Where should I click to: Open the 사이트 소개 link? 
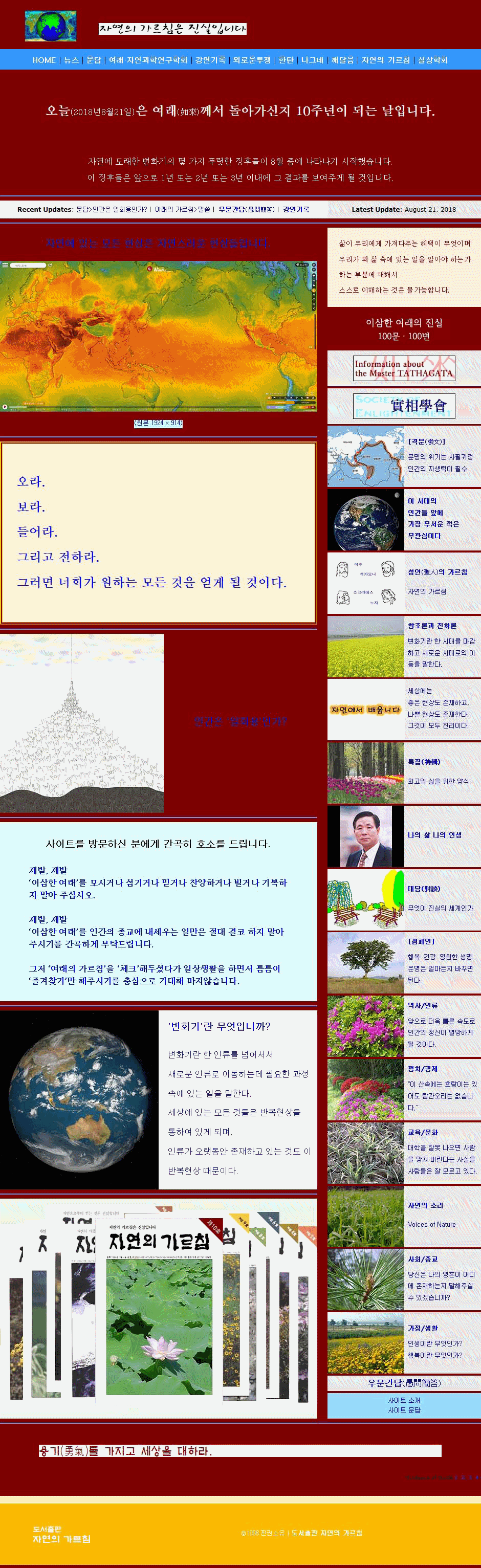click(404, 1399)
